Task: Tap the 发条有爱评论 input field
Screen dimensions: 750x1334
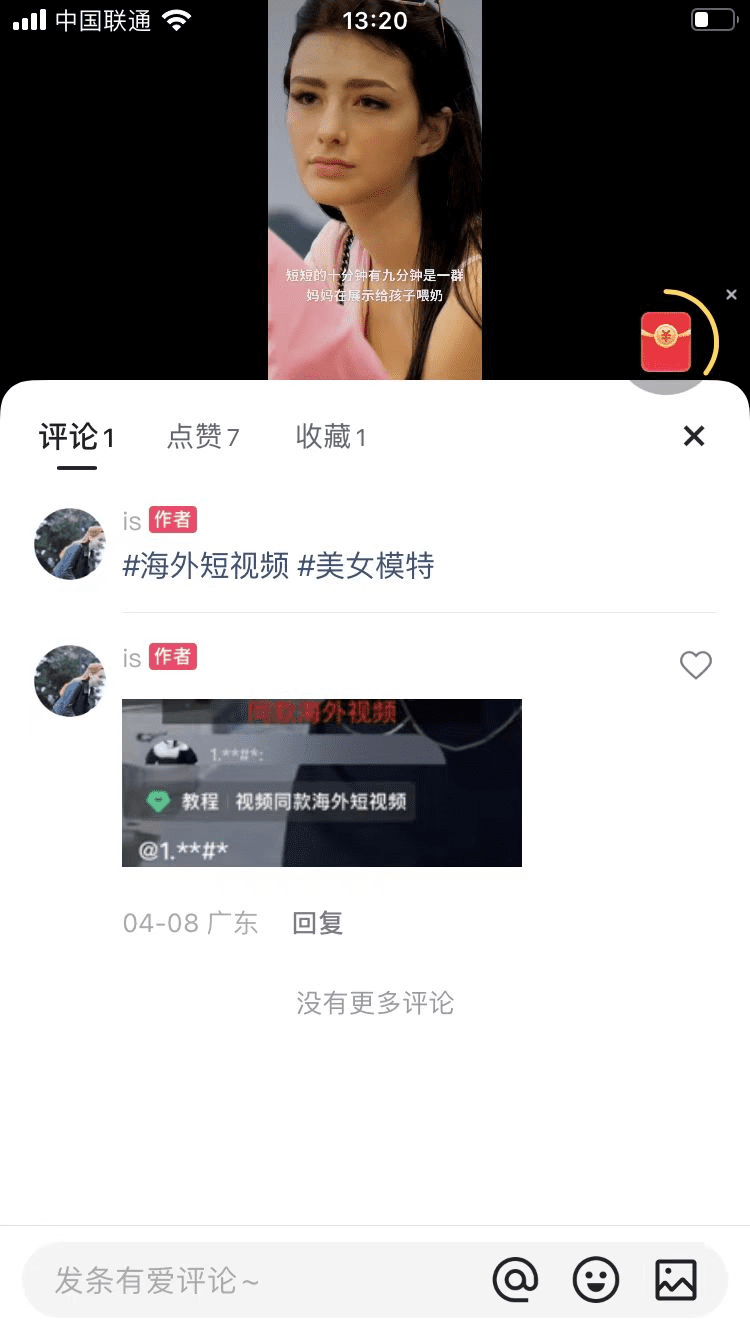Action: pyautogui.click(x=250, y=1280)
